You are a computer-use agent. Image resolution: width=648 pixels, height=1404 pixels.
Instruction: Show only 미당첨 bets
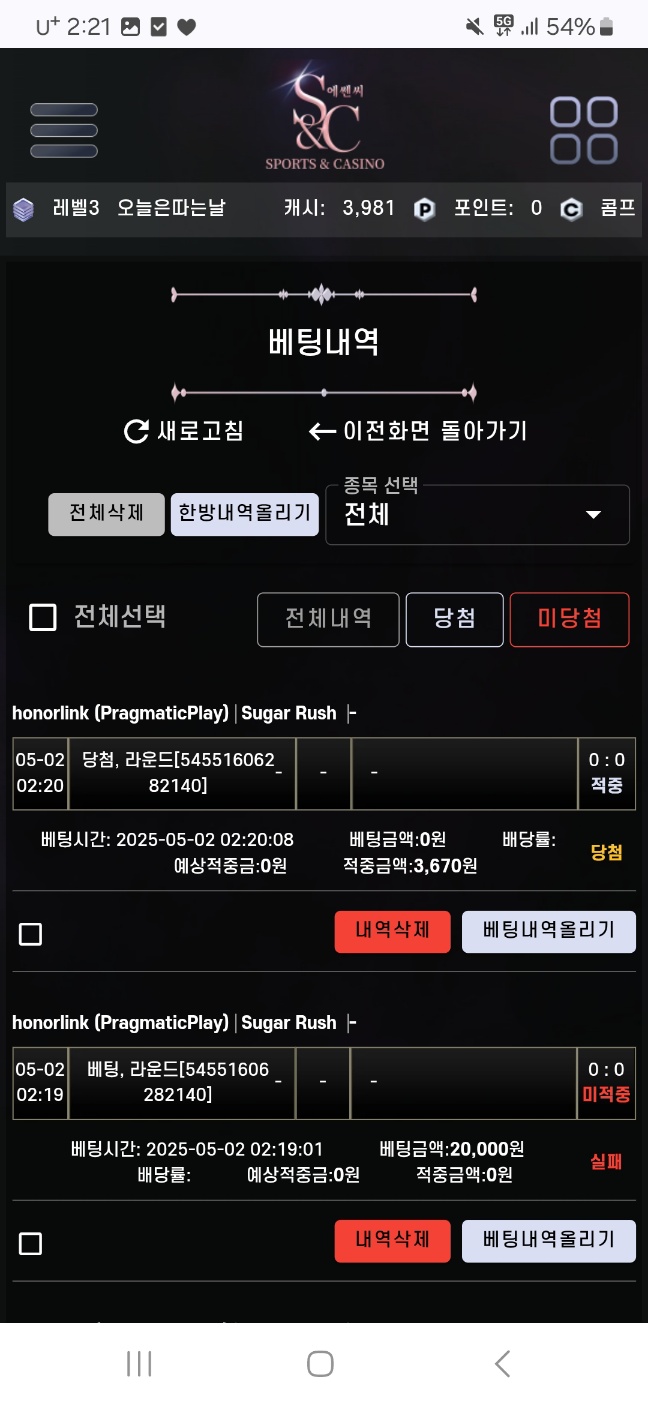point(569,619)
